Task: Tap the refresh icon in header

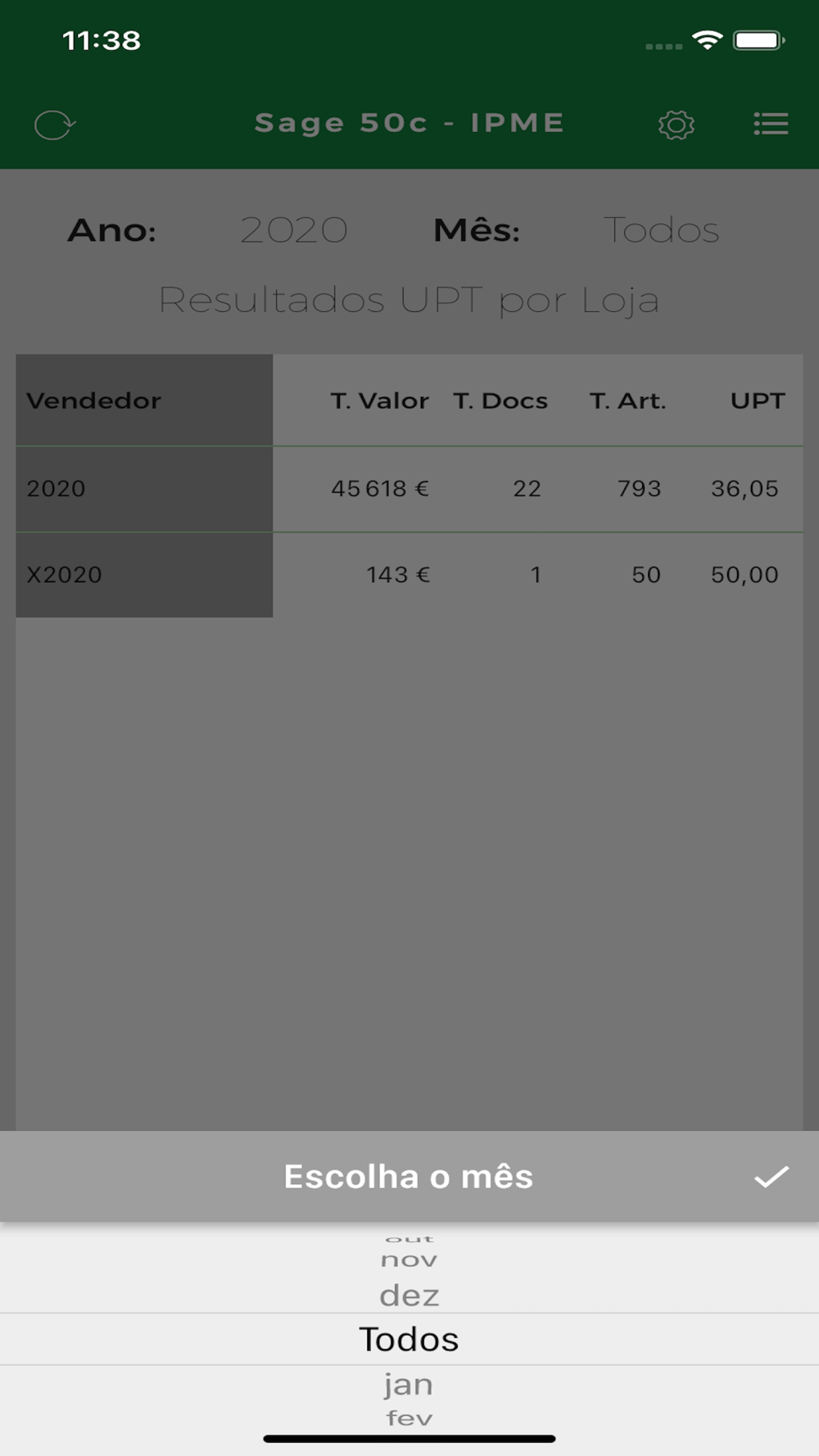Action: [x=54, y=125]
